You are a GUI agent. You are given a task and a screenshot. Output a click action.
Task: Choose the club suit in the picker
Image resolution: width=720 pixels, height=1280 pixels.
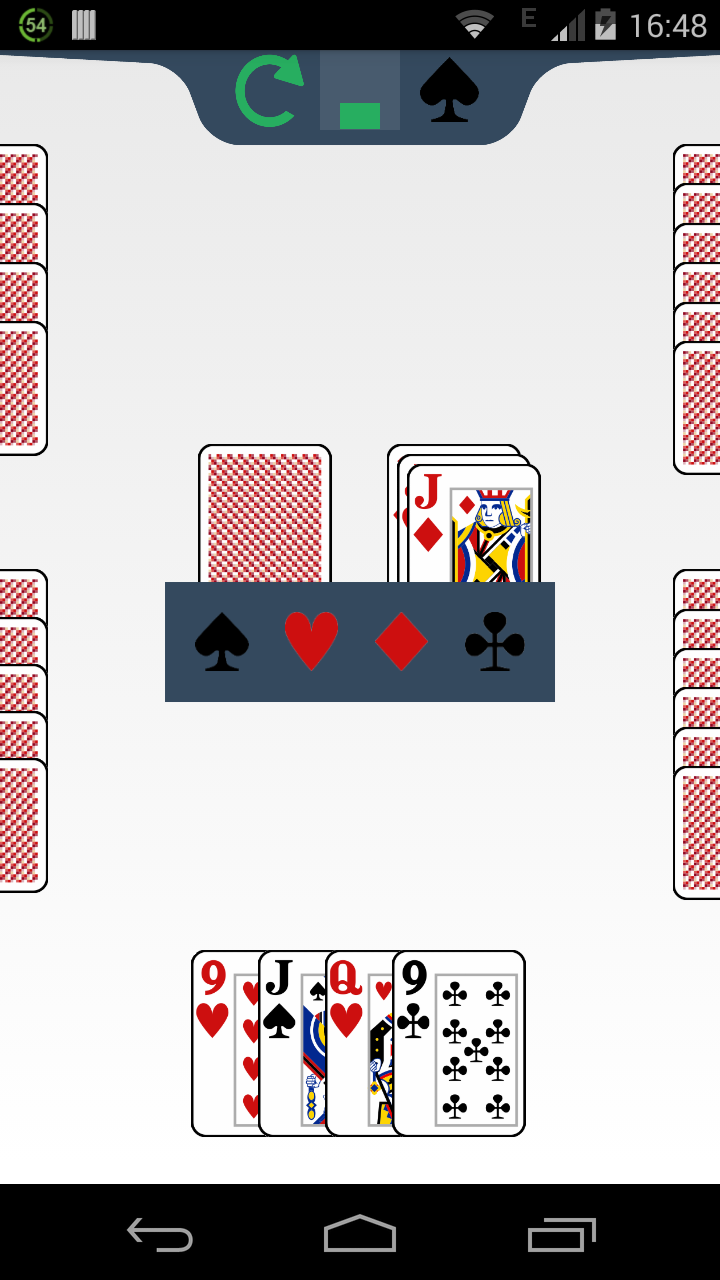point(494,642)
